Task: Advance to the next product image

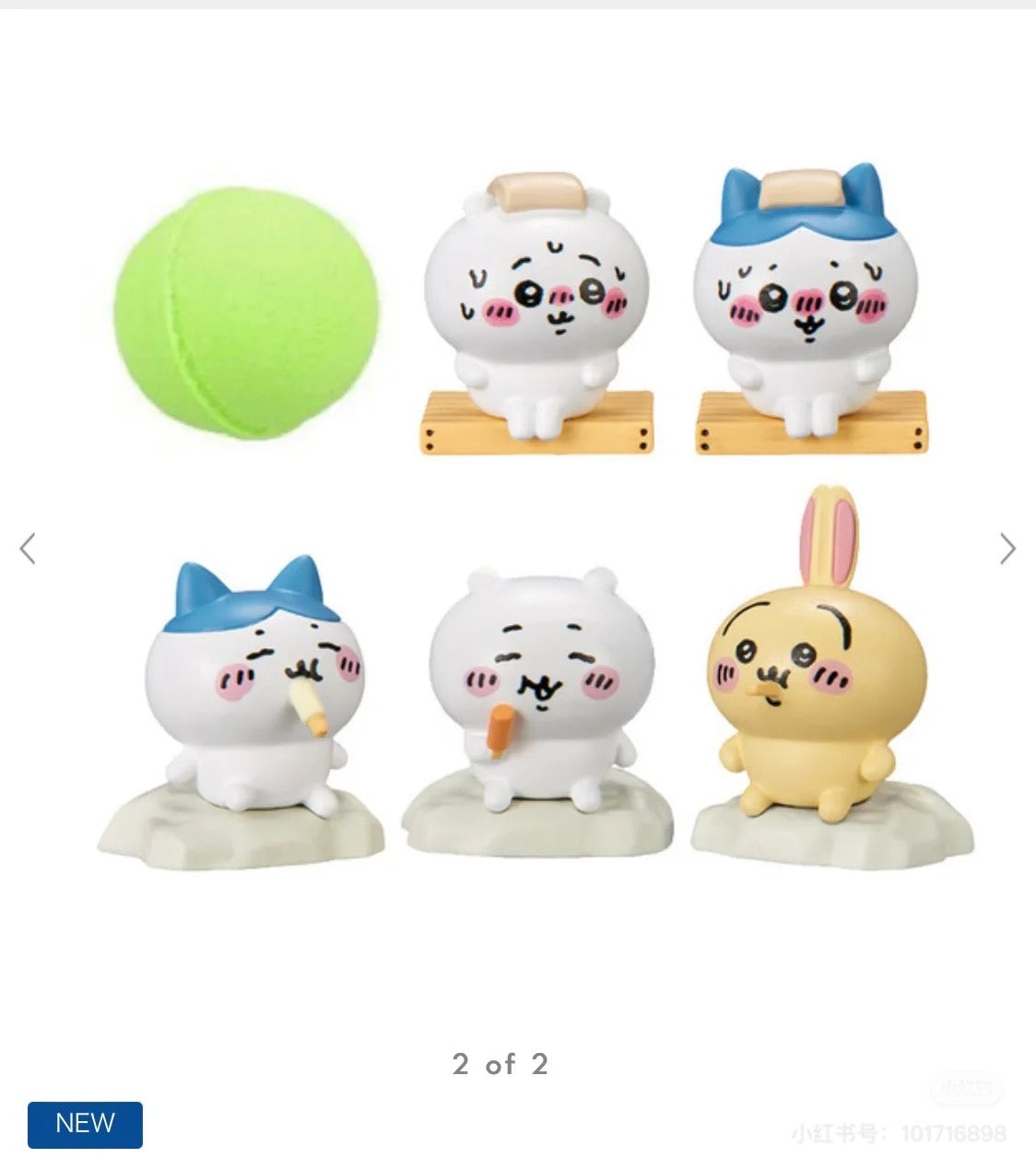Action: tap(1007, 549)
